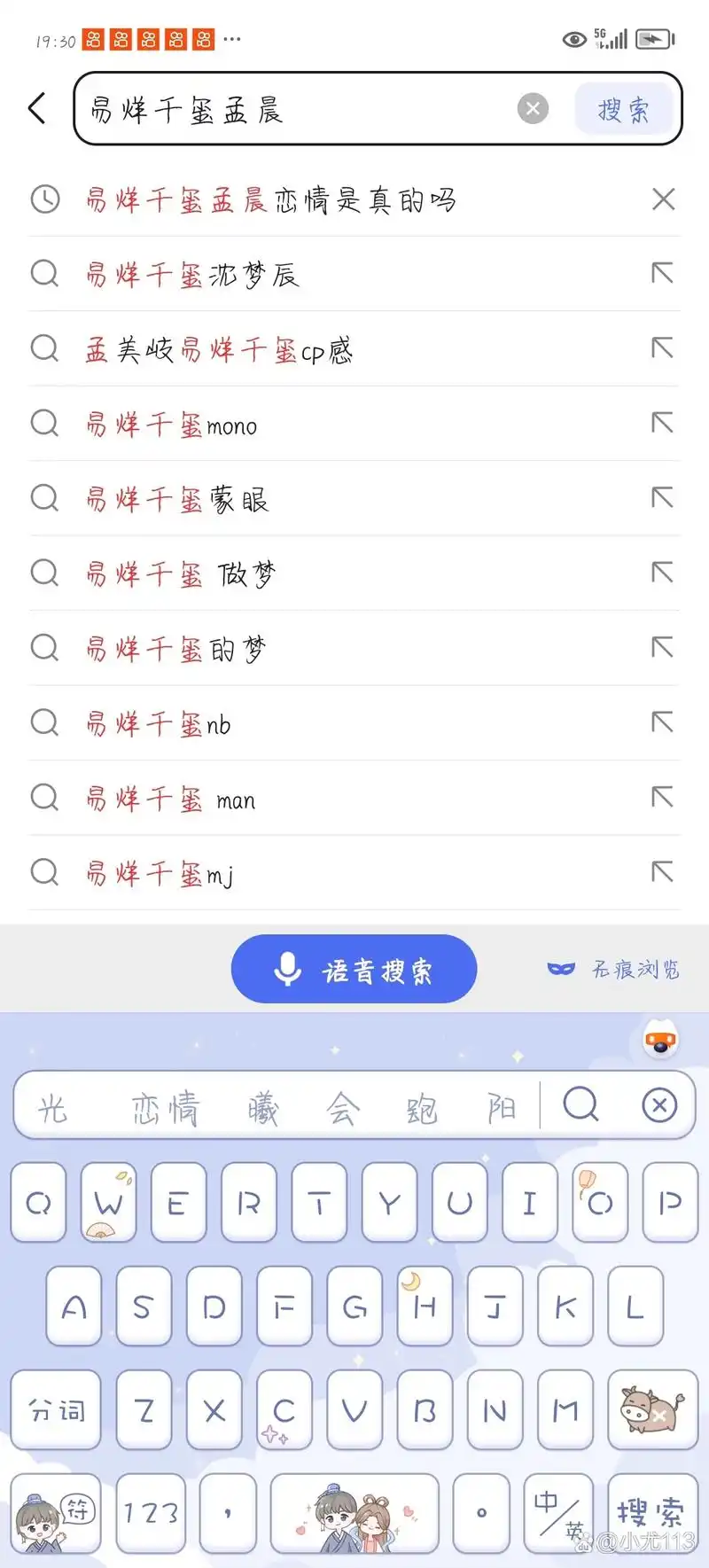The width and height of the screenshot is (709, 1568).
Task: Tap the couple sticker key on the keyboard
Action: click(x=354, y=1513)
